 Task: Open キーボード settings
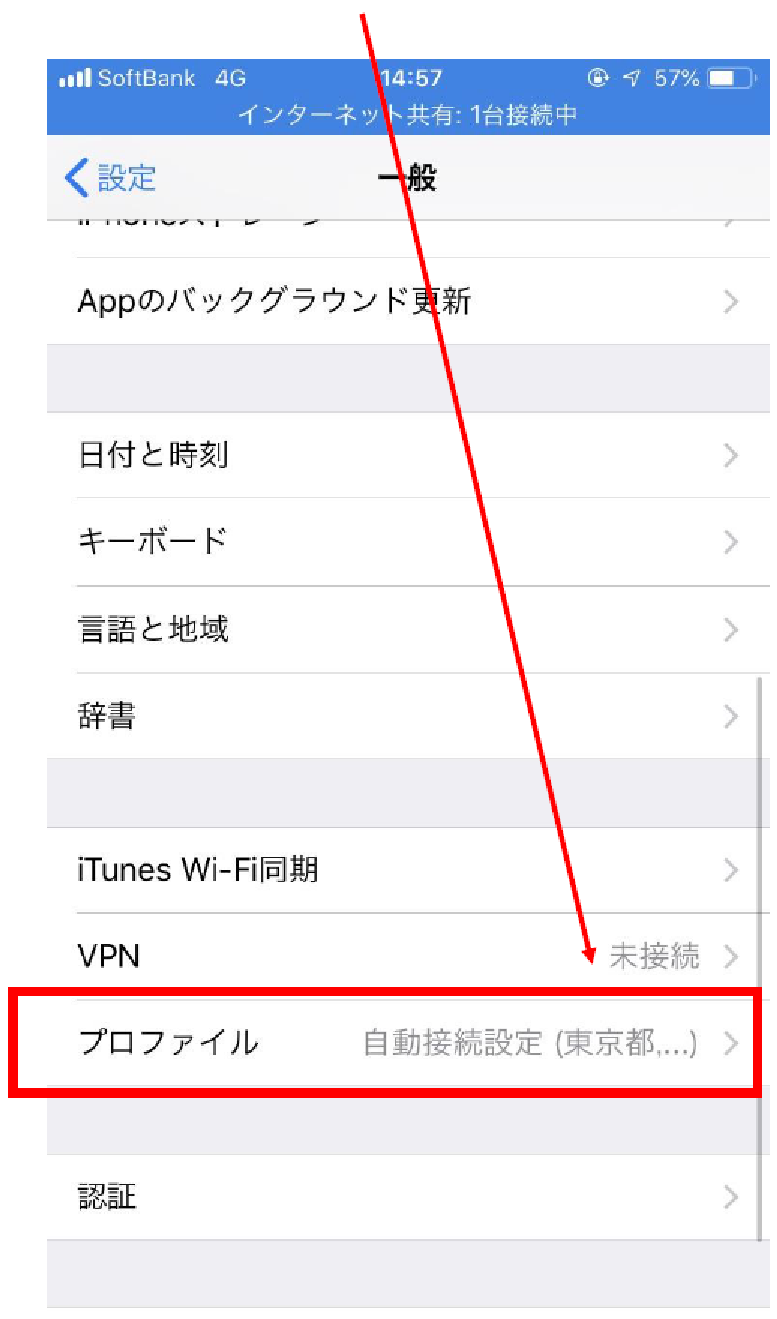pyautogui.click(x=408, y=542)
